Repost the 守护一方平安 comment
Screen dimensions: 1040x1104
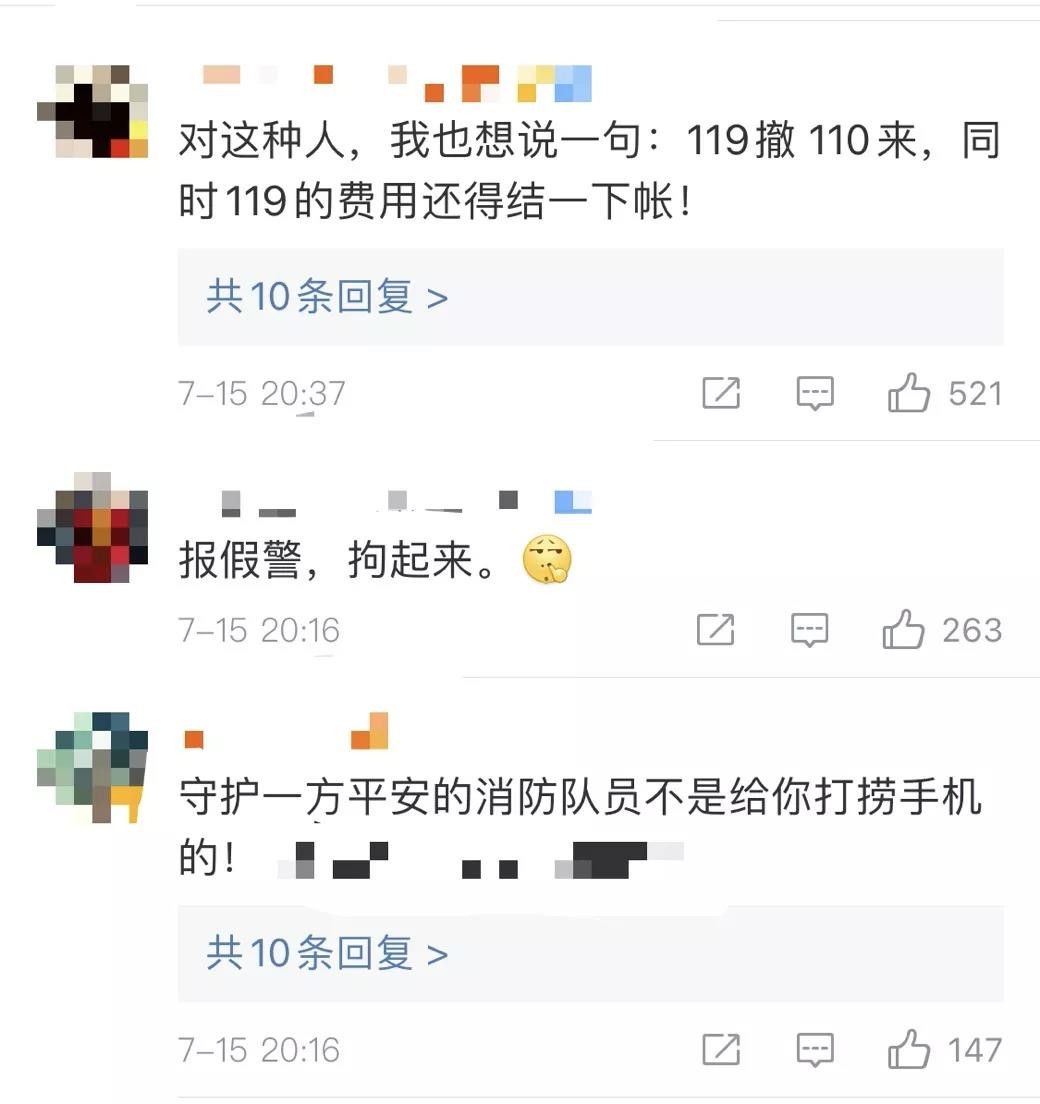coord(721,1050)
